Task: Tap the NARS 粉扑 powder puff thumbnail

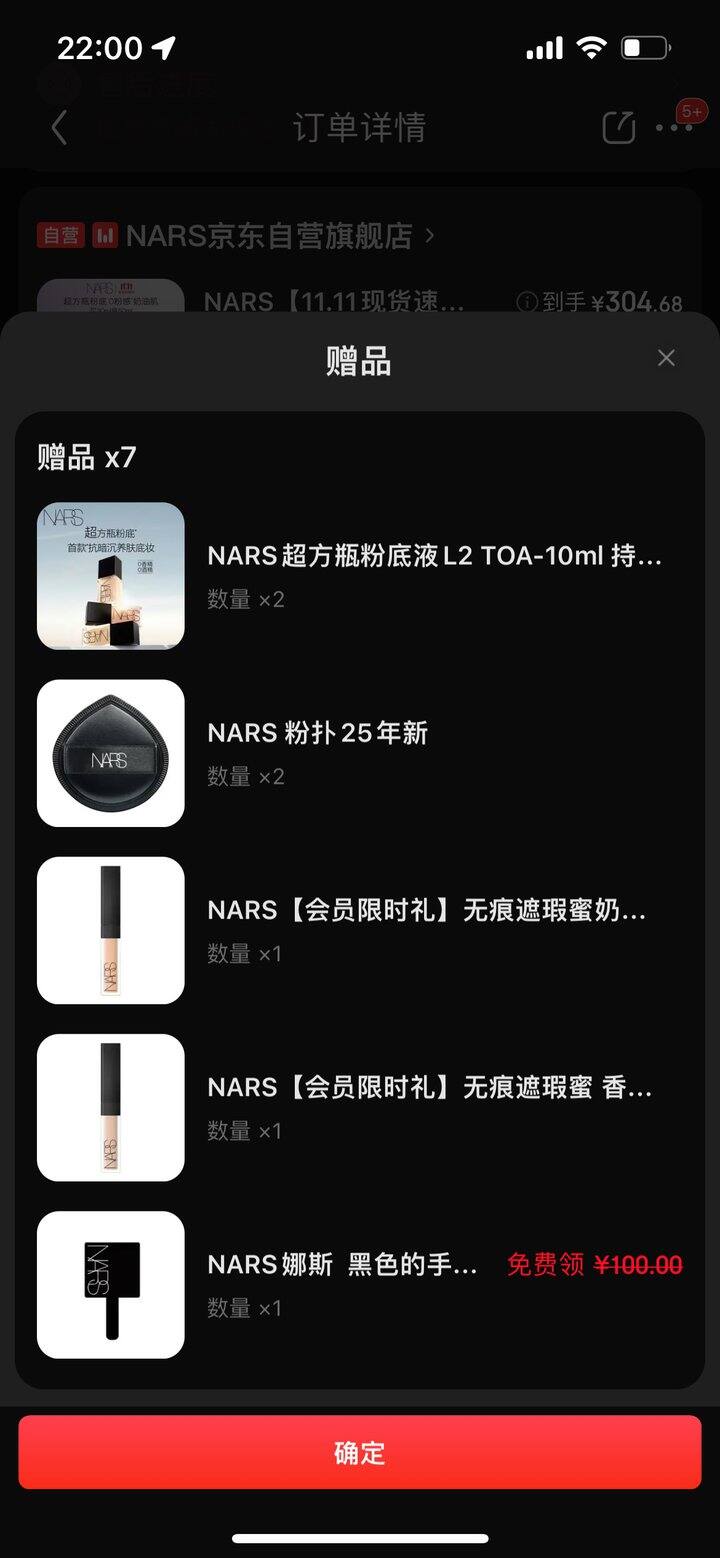Action: coord(110,752)
